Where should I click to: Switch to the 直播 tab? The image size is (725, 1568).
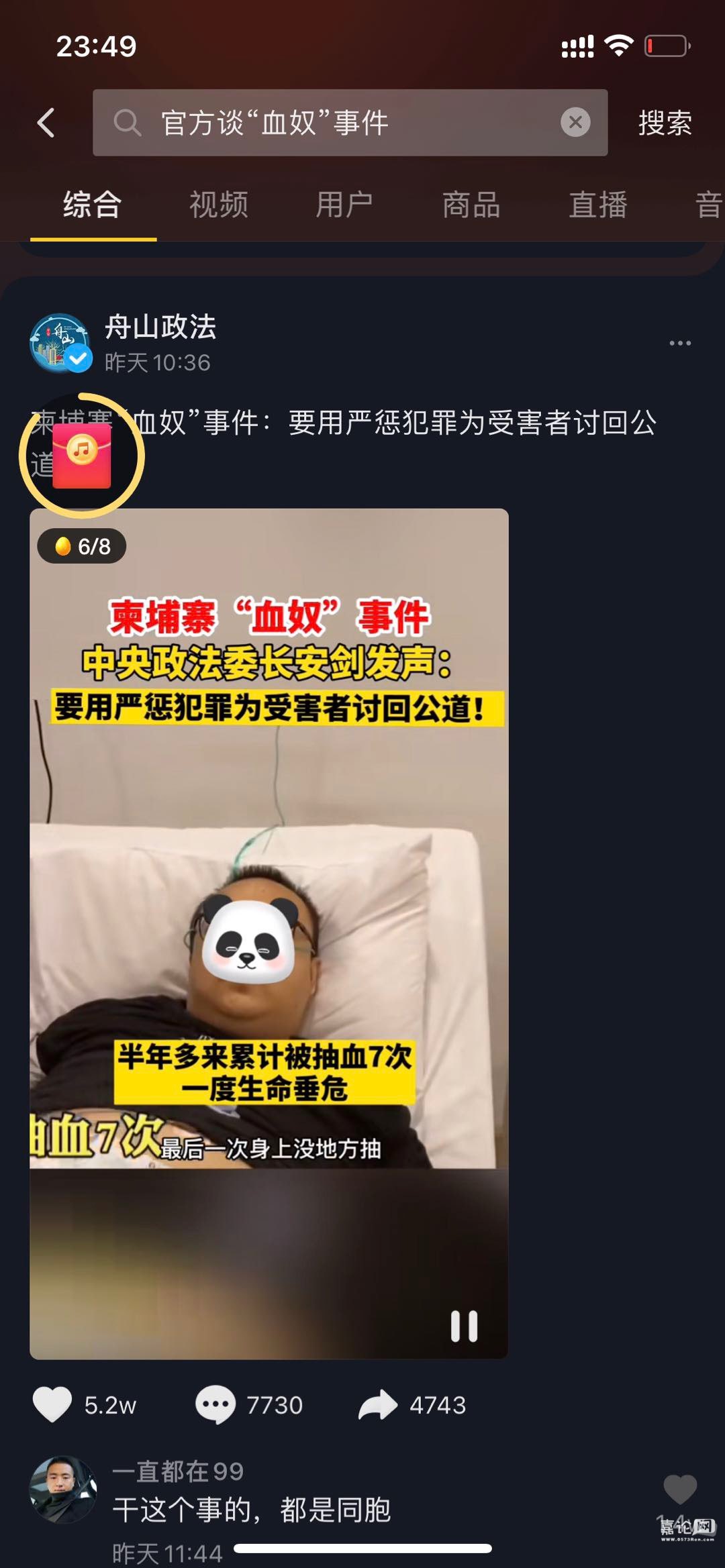tap(597, 205)
